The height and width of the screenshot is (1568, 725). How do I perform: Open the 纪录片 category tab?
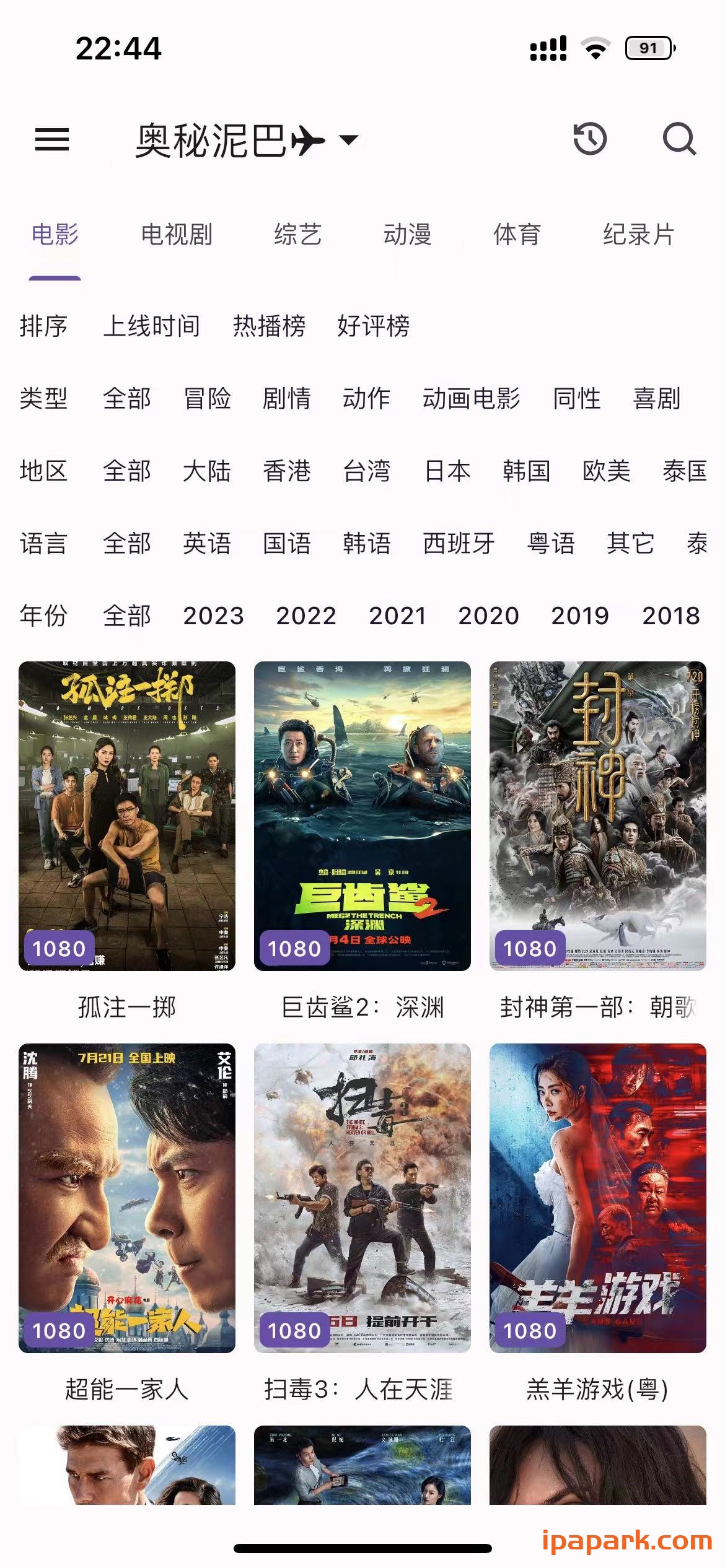[638, 235]
